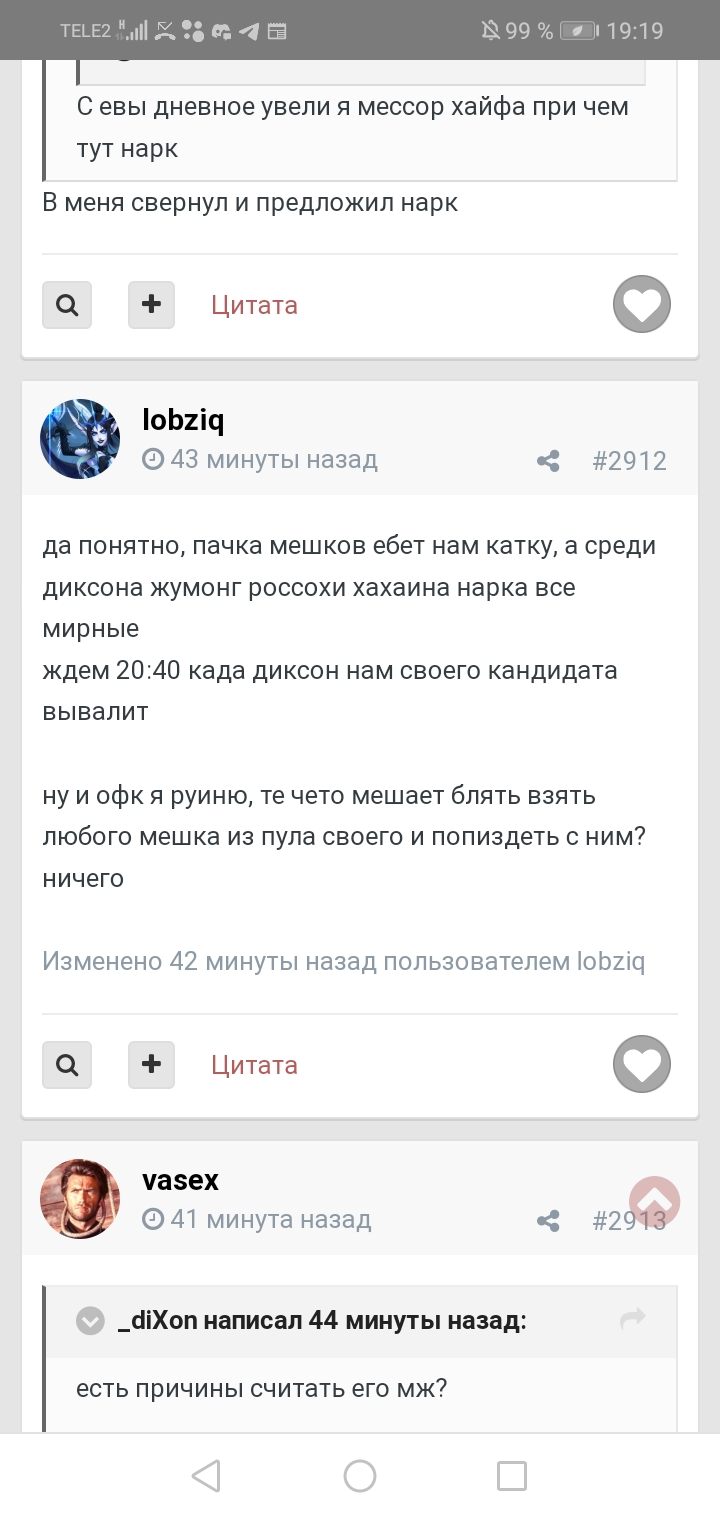
Task: Open permalink #2913
Action: 632,1221
